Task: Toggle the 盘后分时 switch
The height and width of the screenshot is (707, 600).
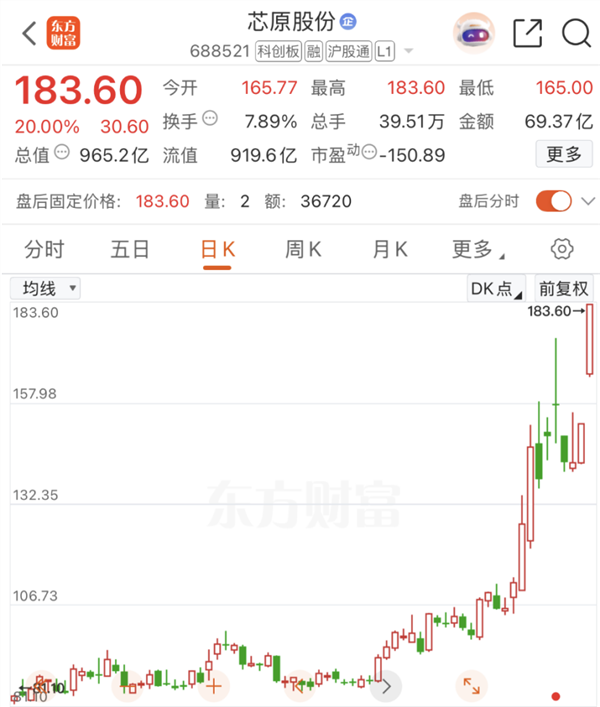Action: point(552,201)
